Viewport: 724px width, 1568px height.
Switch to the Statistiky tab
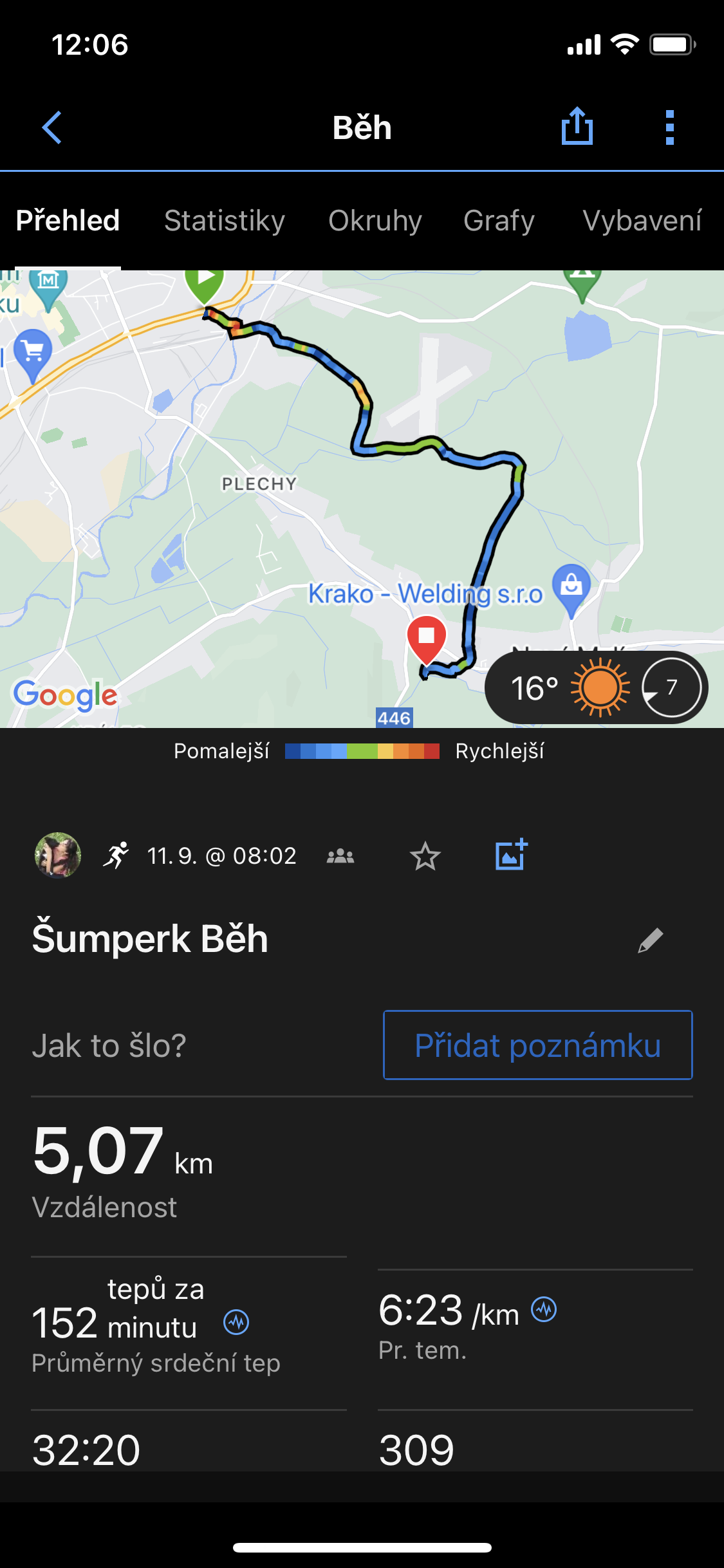[224, 221]
